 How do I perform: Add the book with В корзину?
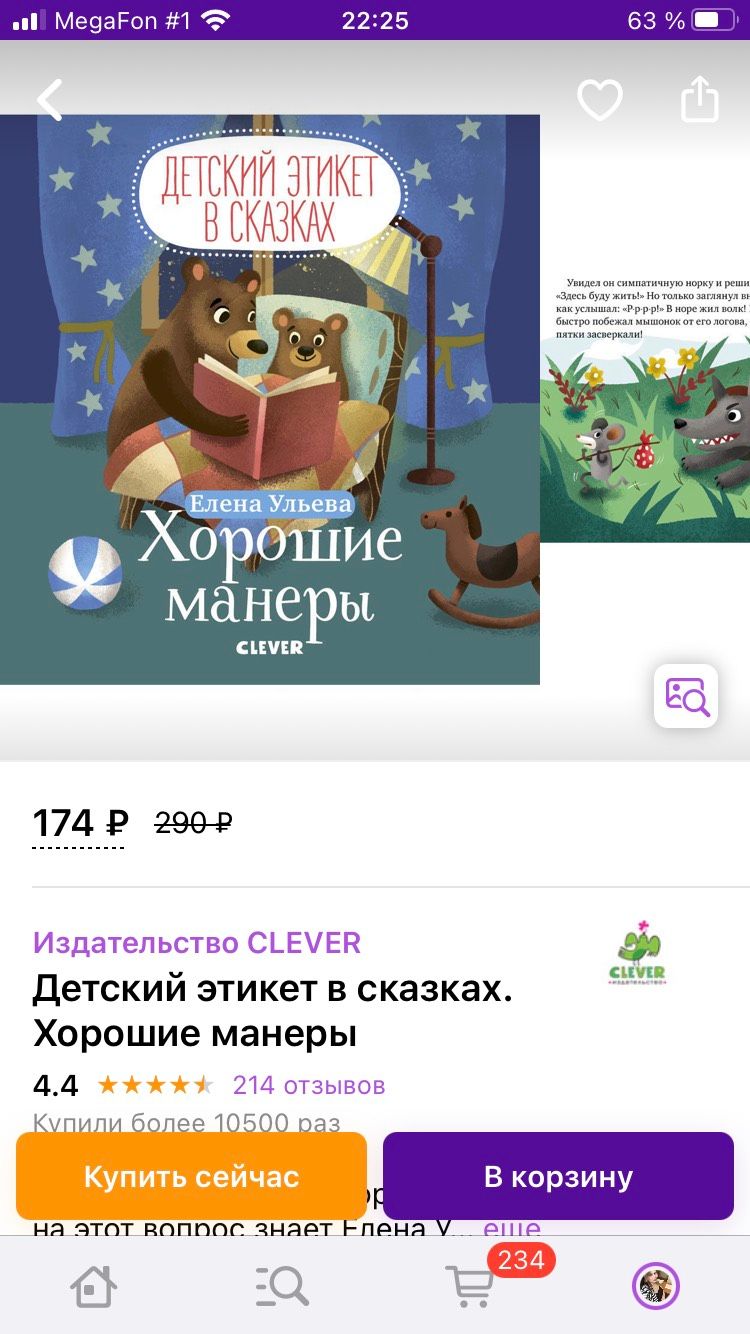[558, 1176]
